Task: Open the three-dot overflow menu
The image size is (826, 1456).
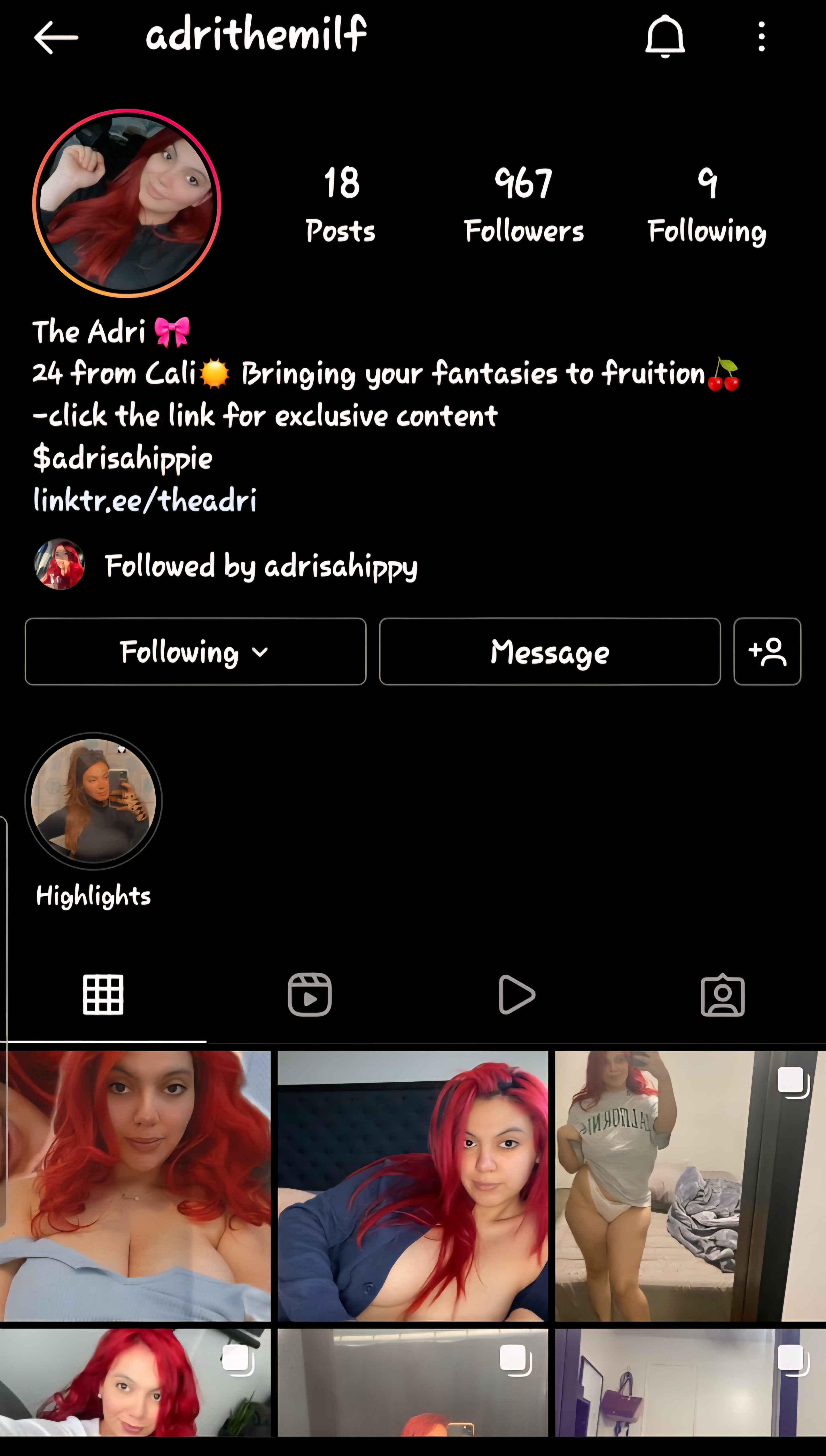Action: coord(761,37)
